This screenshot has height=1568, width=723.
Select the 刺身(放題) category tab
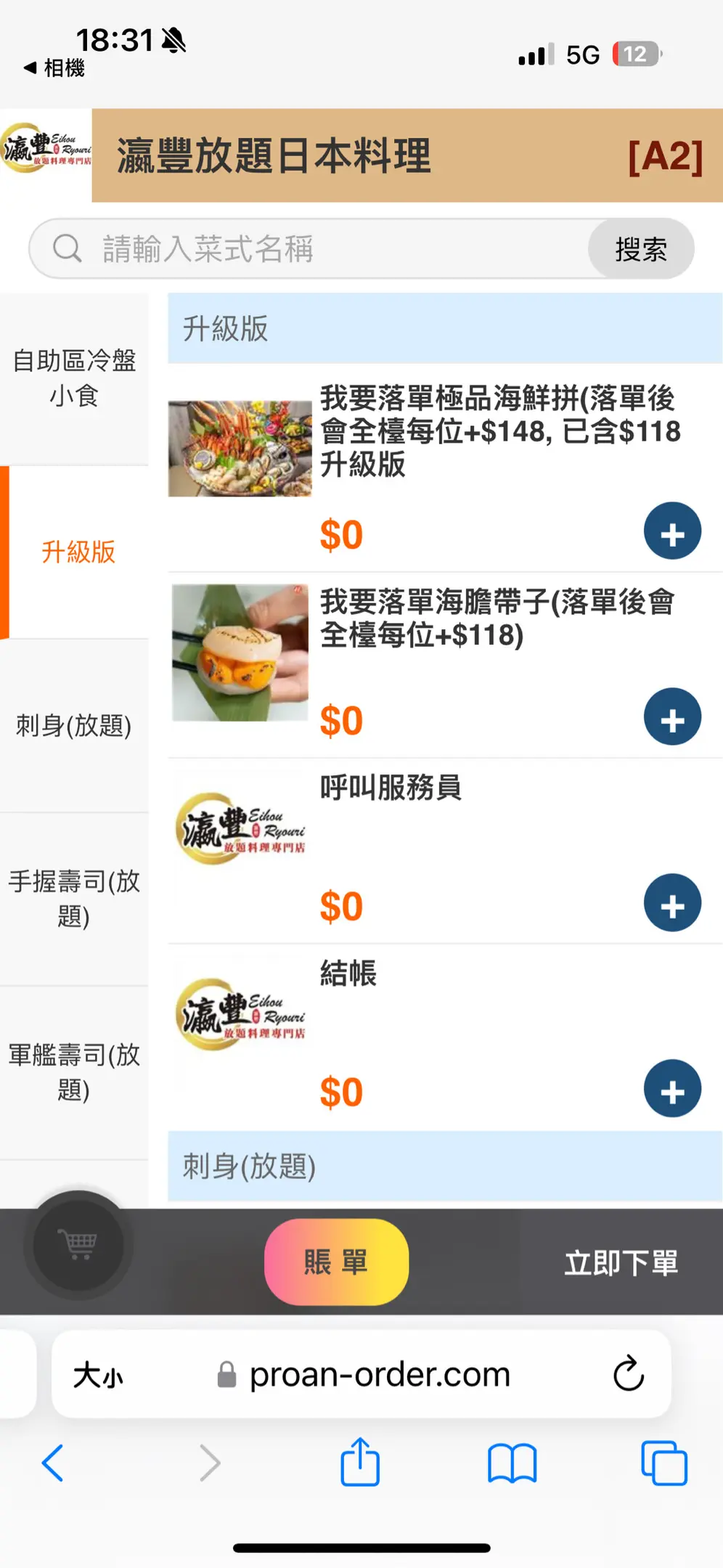74,725
